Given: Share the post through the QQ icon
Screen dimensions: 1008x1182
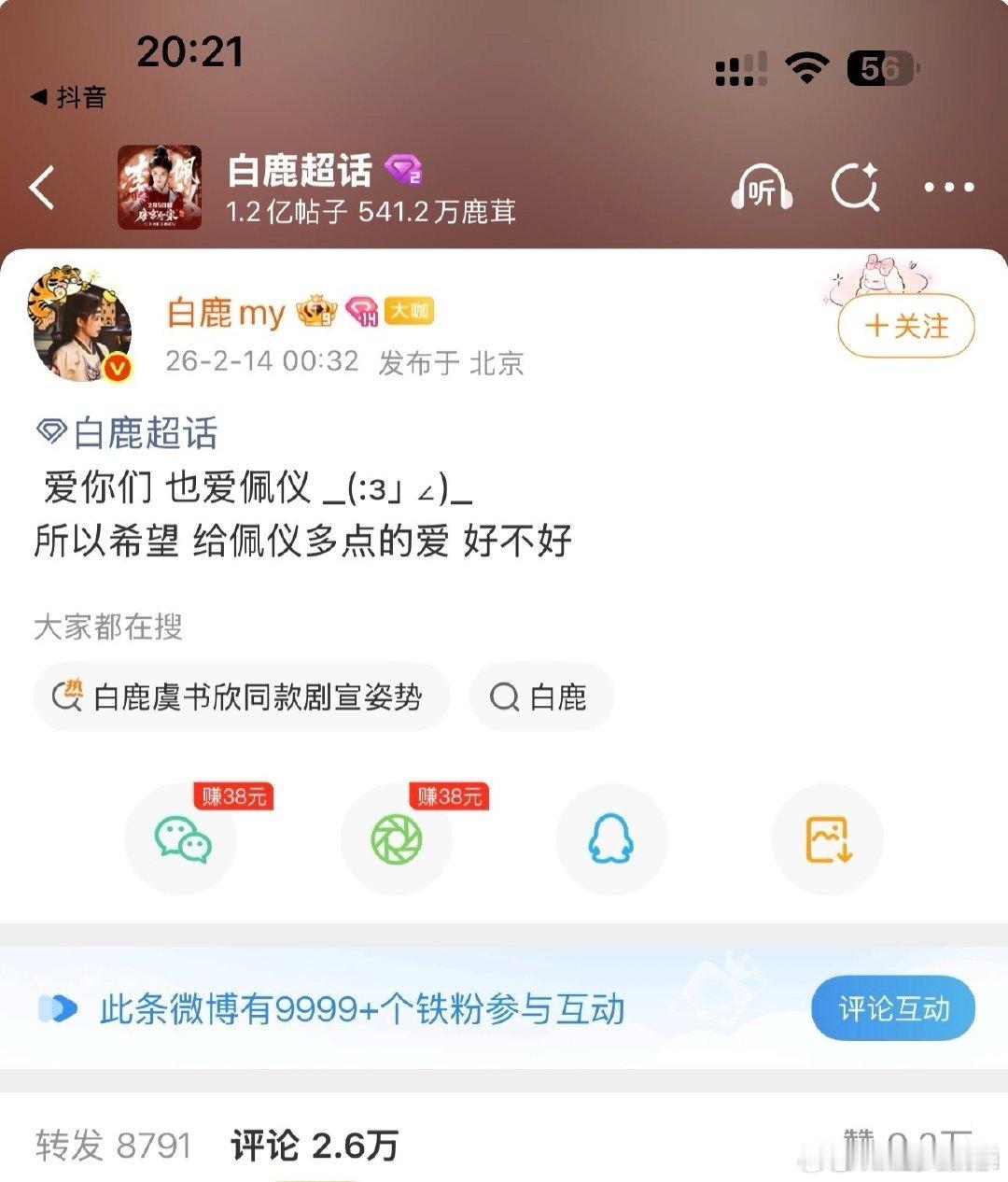Looking at the screenshot, I should (611, 839).
